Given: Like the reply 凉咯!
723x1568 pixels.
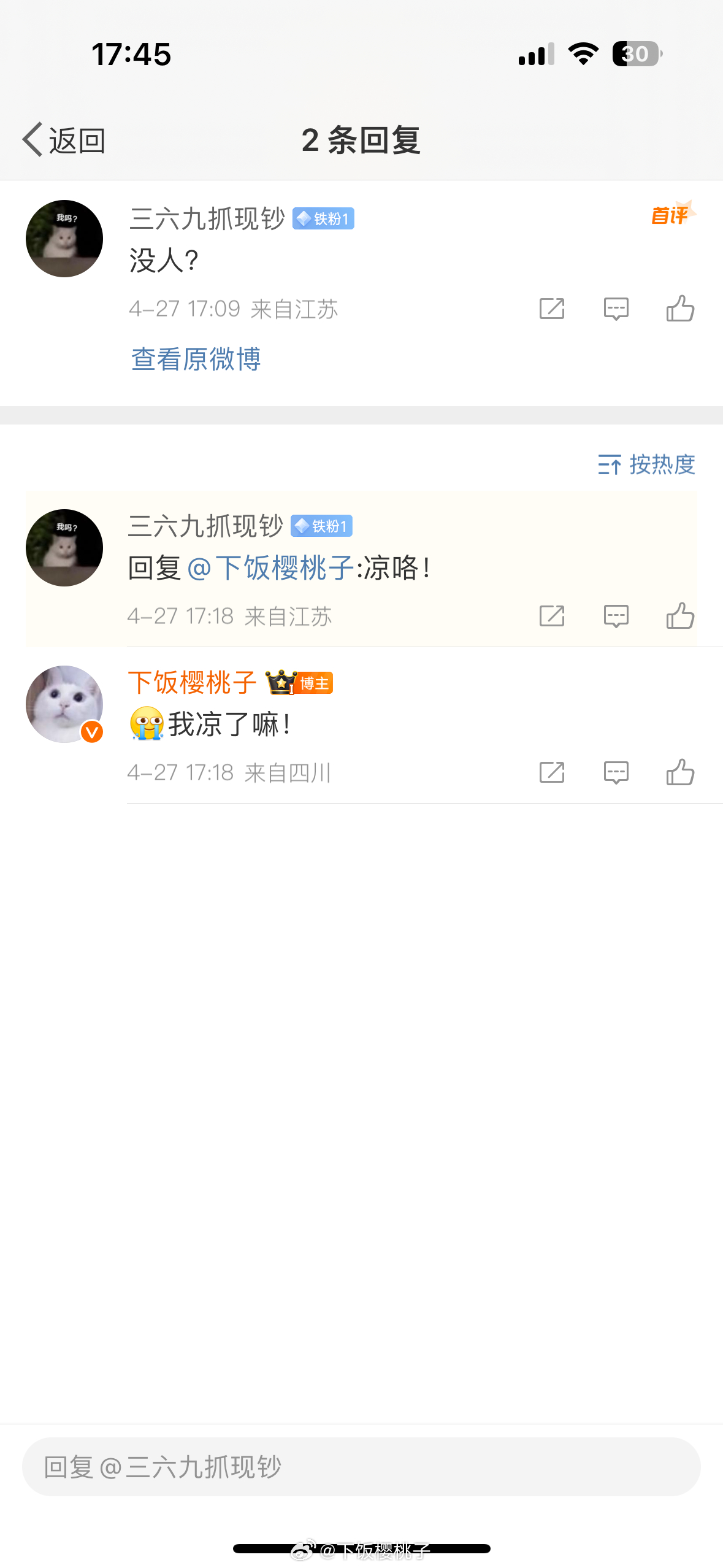Looking at the screenshot, I should pos(680,616).
